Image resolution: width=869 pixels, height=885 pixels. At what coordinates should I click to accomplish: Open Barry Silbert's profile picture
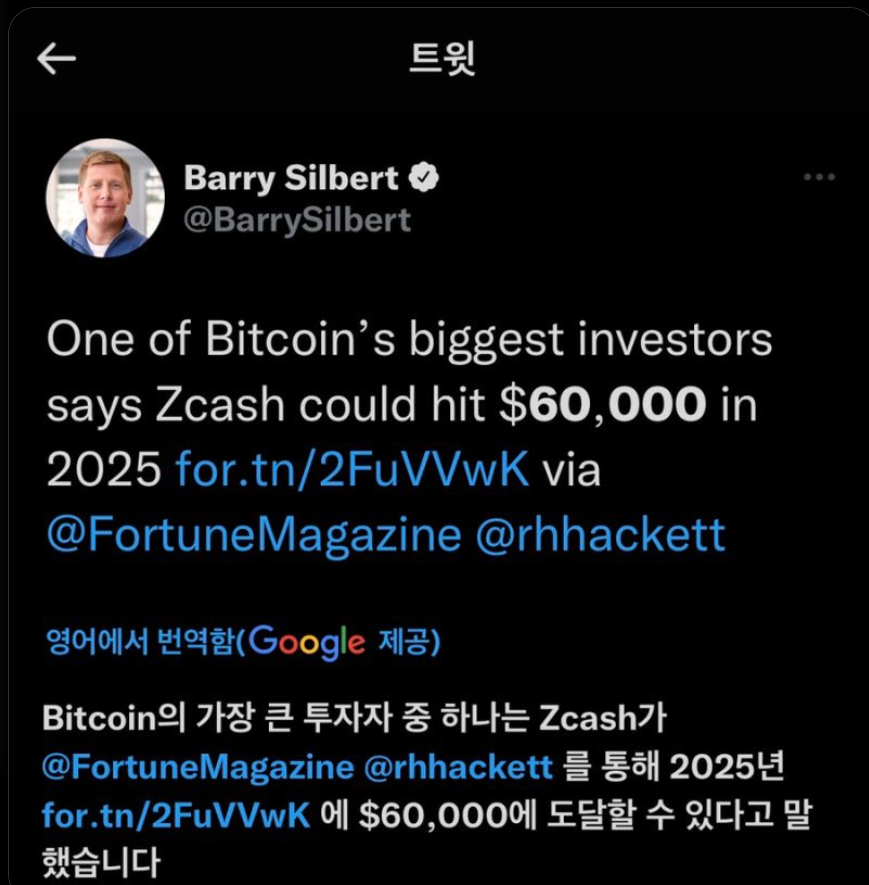click(x=105, y=198)
